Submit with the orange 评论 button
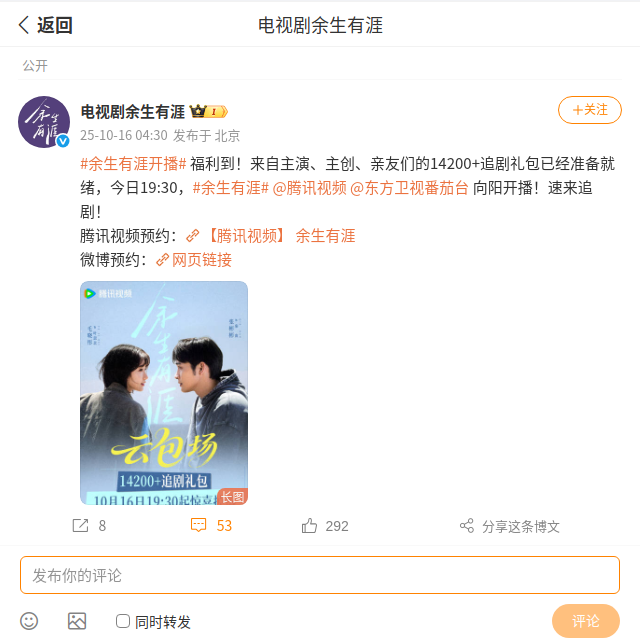The image size is (640, 640). (x=585, y=621)
